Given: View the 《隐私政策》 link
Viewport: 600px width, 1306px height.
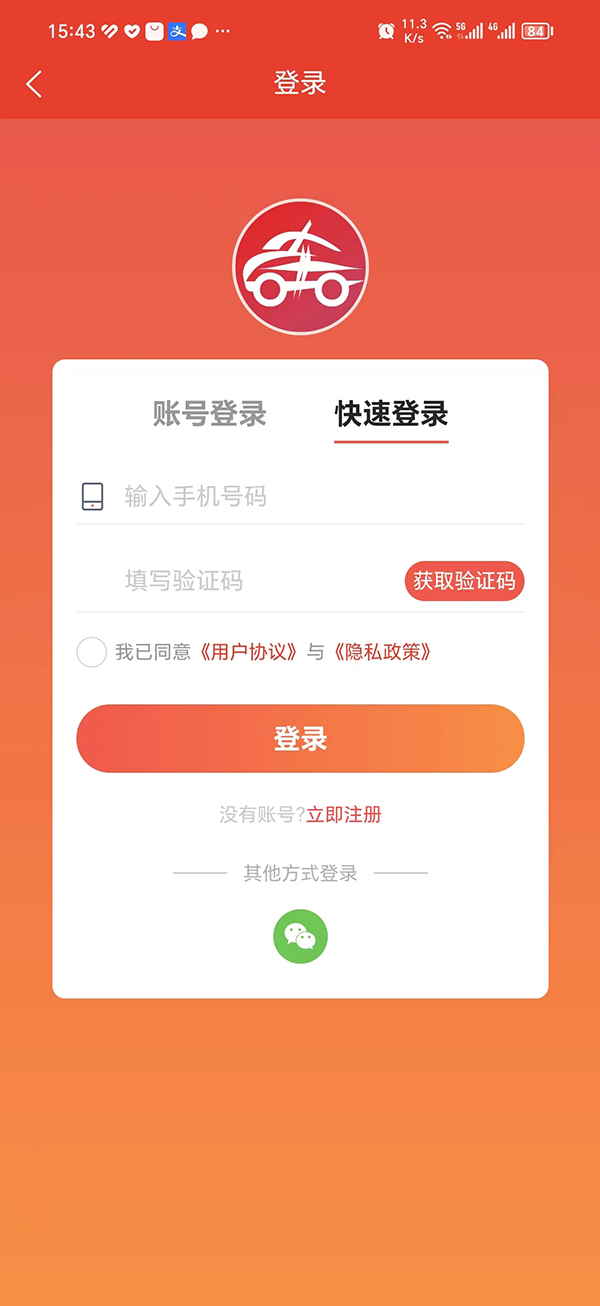Looking at the screenshot, I should 384,652.
